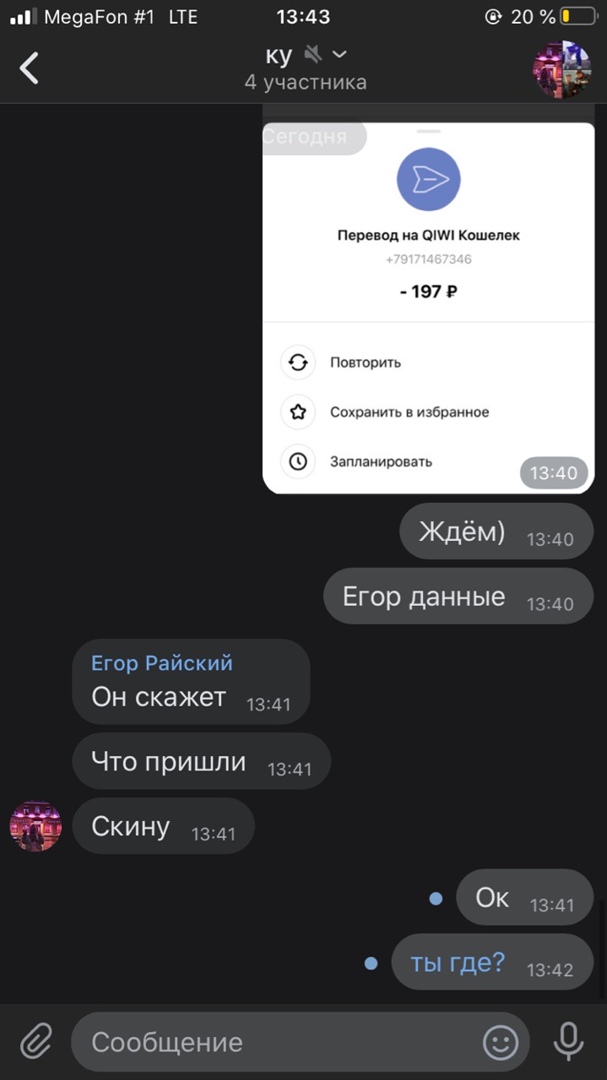Open the group avatar in the header

561,68
